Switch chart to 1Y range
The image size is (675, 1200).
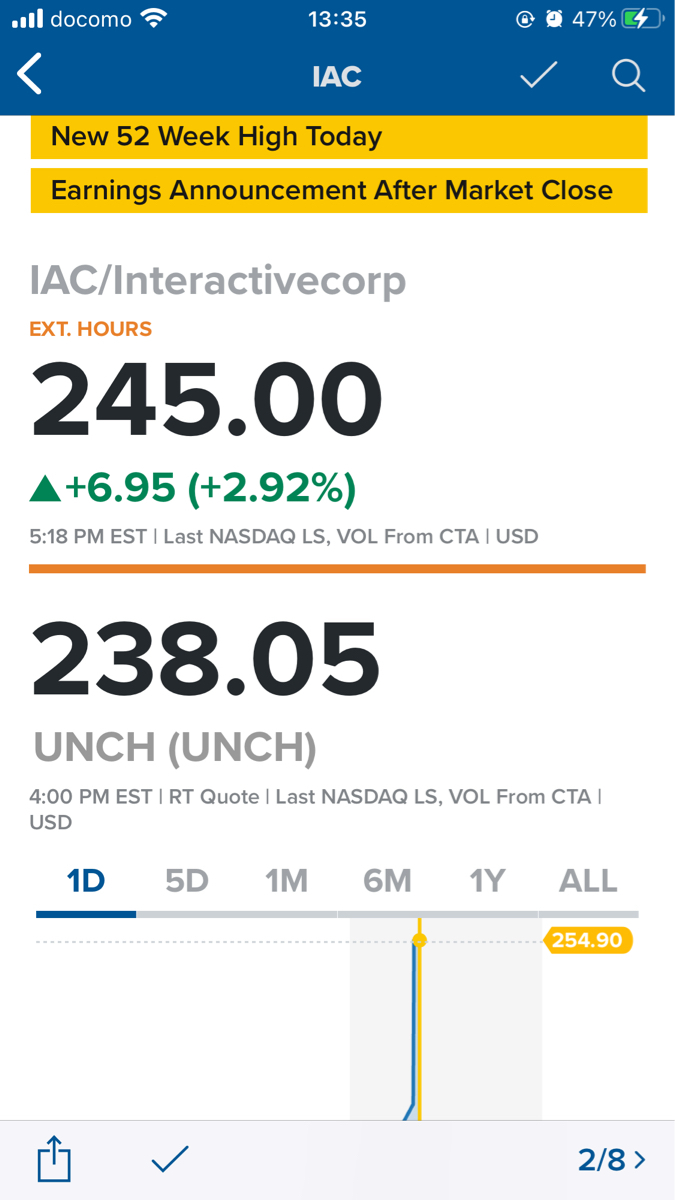487,881
